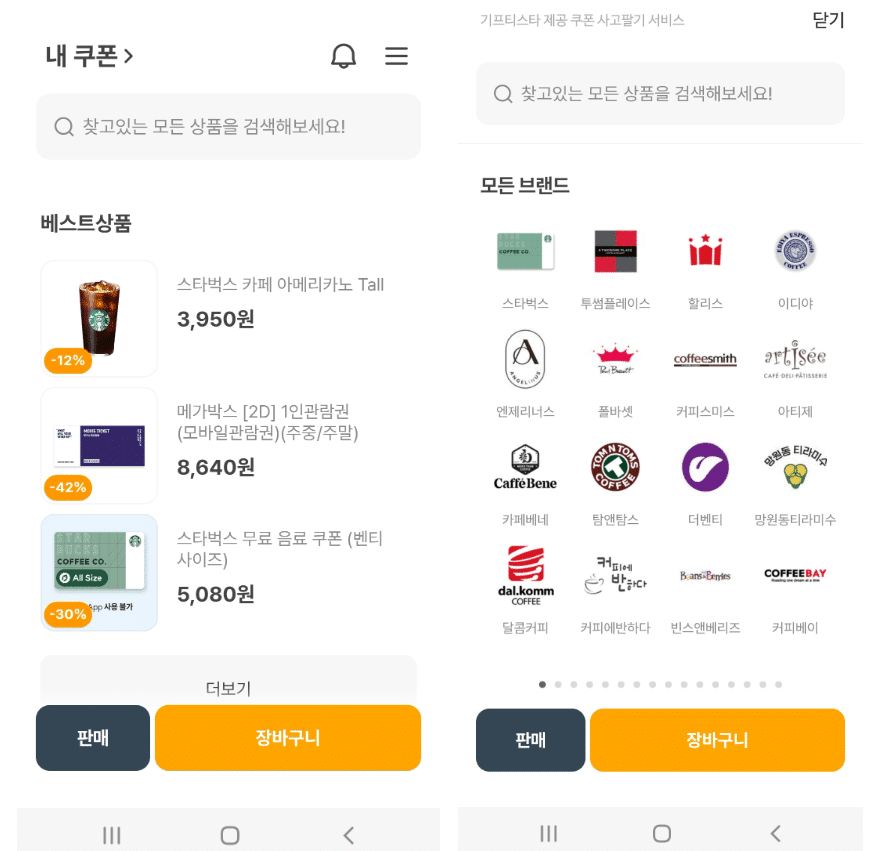Choose the 할리스 brand
The image size is (871, 851).
pyautogui.click(x=705, y=266)
